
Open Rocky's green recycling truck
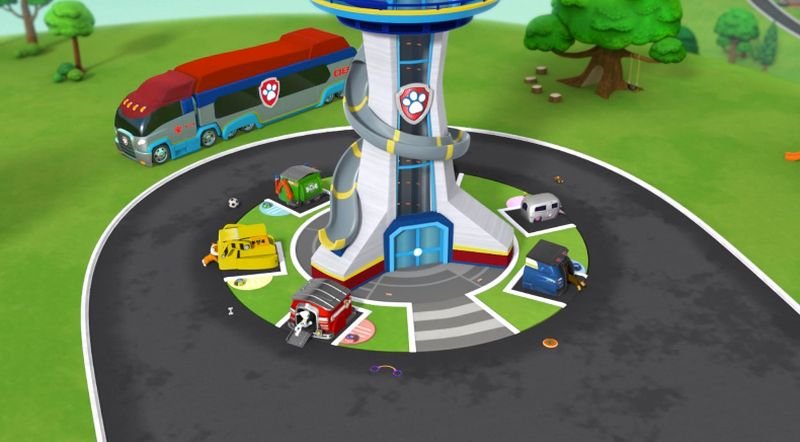(299, 188)
